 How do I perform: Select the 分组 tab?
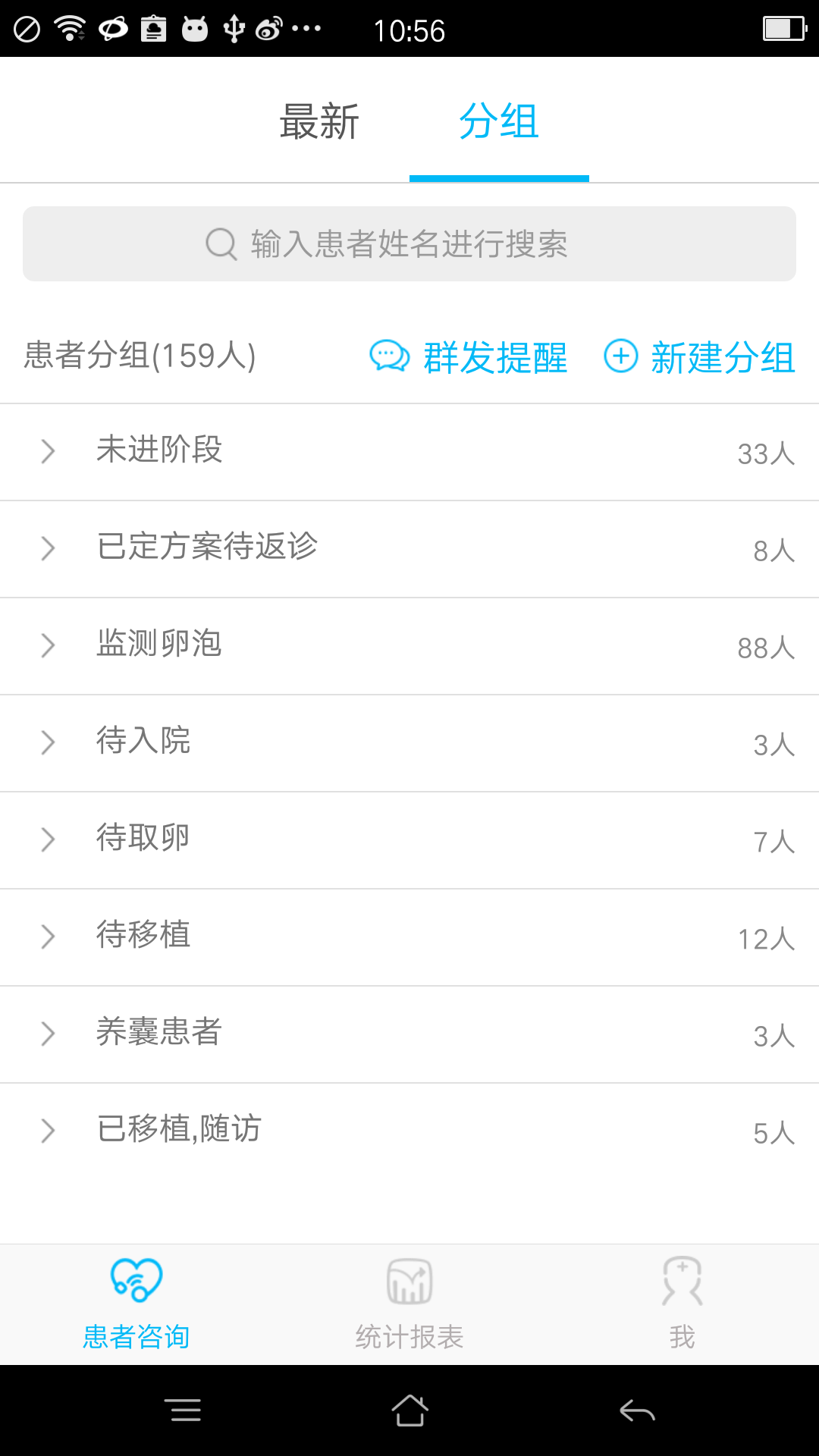coord(499,121)
